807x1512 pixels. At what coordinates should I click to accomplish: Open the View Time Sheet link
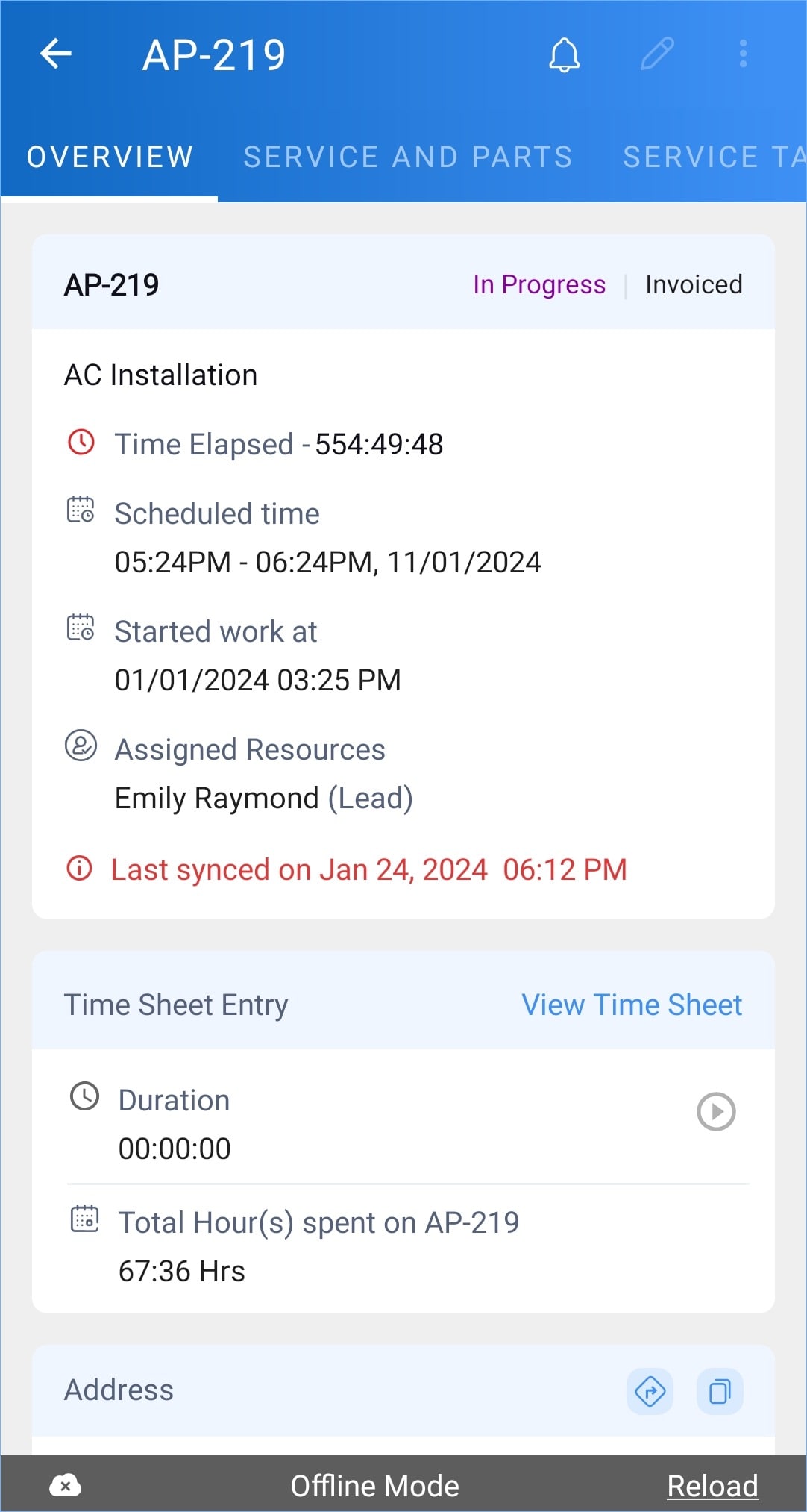click(x=631, y=1005)
